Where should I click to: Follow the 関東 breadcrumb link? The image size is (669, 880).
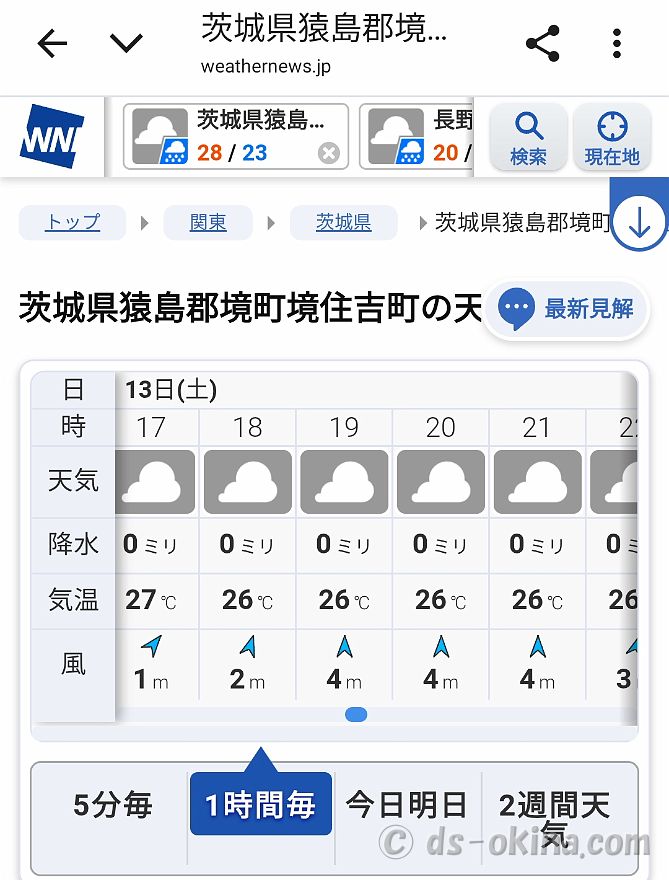coord(208,223)
